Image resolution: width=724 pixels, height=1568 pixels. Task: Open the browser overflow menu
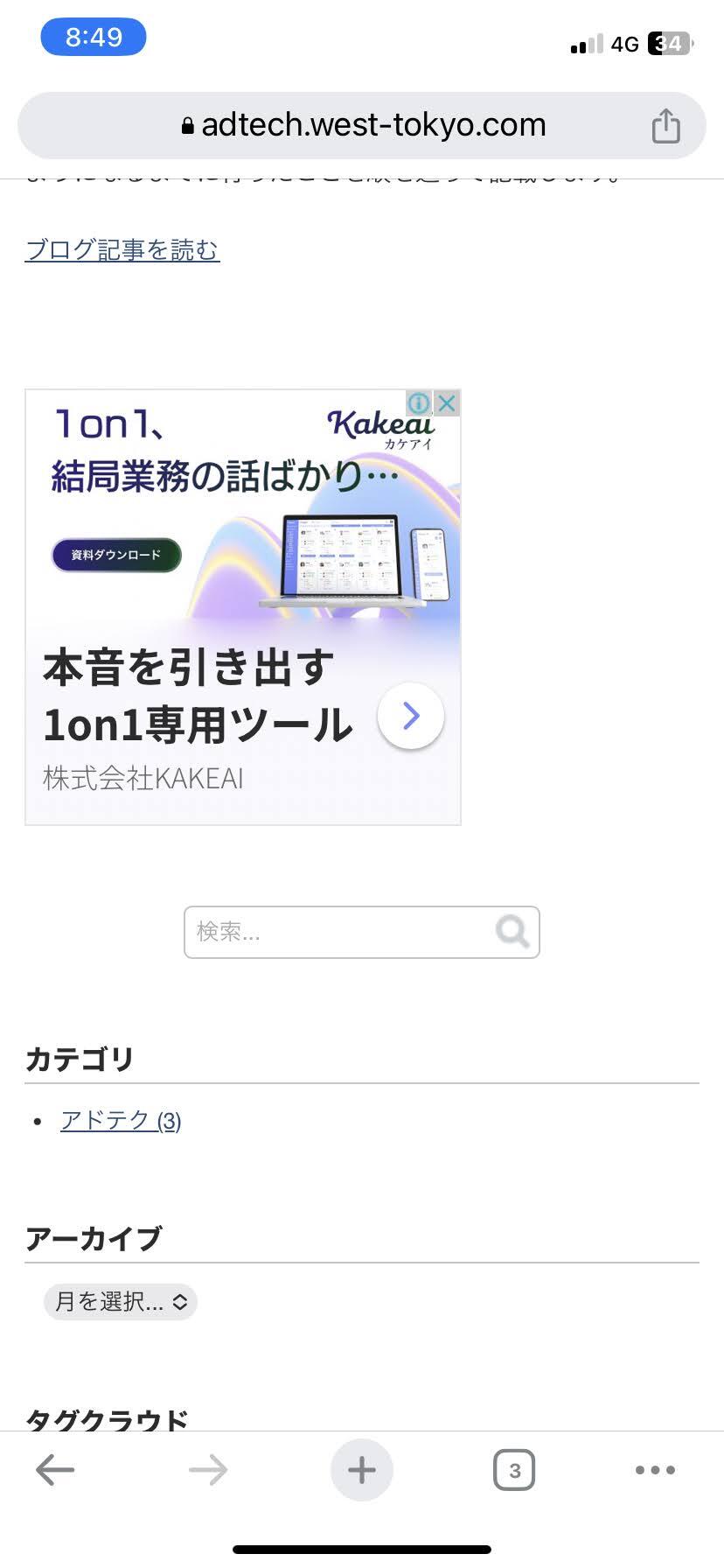click(x=655, y=1470)
